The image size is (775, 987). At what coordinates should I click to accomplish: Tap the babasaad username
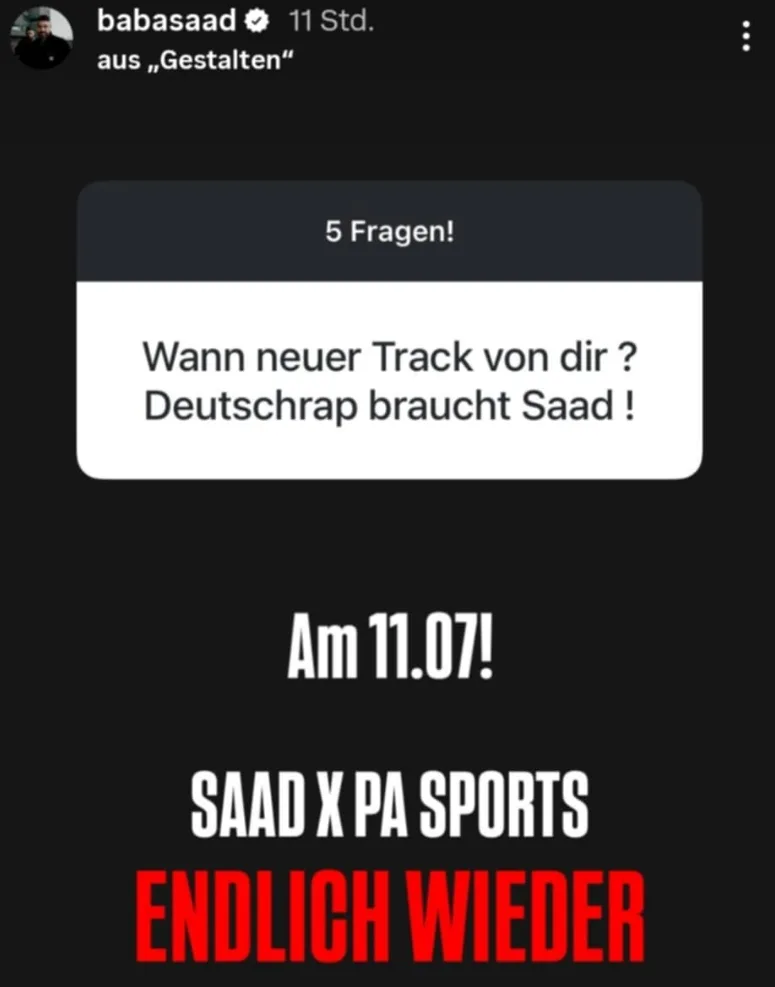click(x=164, y=21)
